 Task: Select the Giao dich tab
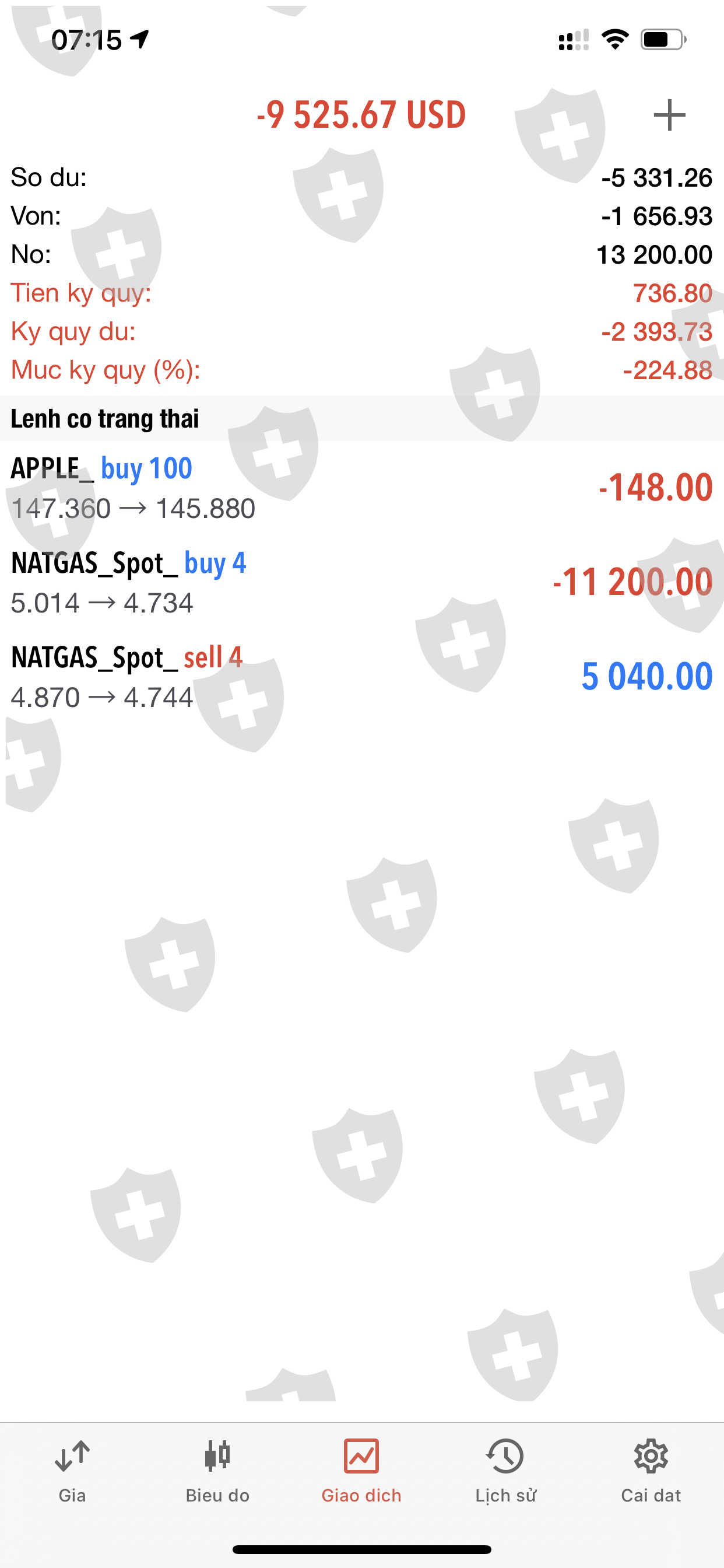pyautogui.click(x=361, y=1471)
